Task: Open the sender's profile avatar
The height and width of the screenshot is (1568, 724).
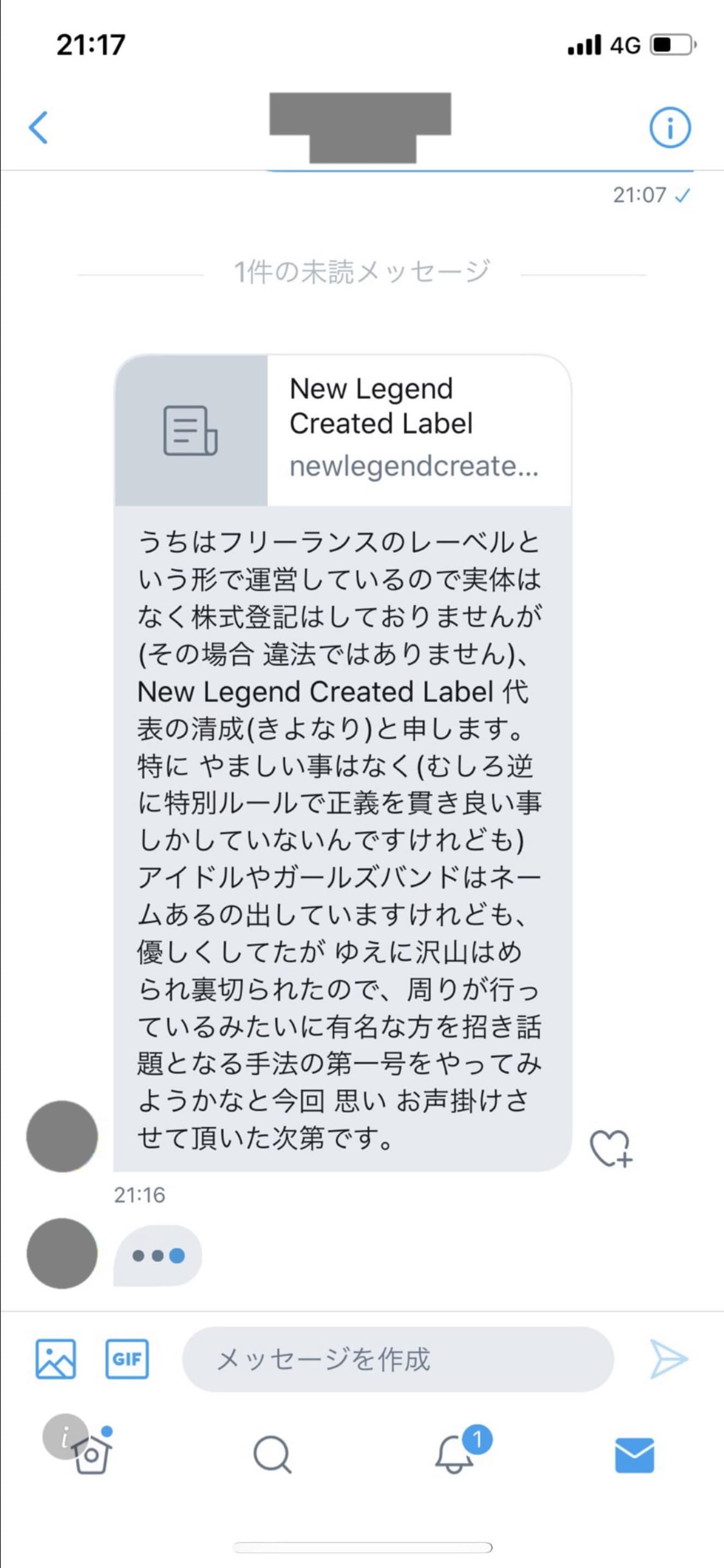Action: click(62, 1136)
